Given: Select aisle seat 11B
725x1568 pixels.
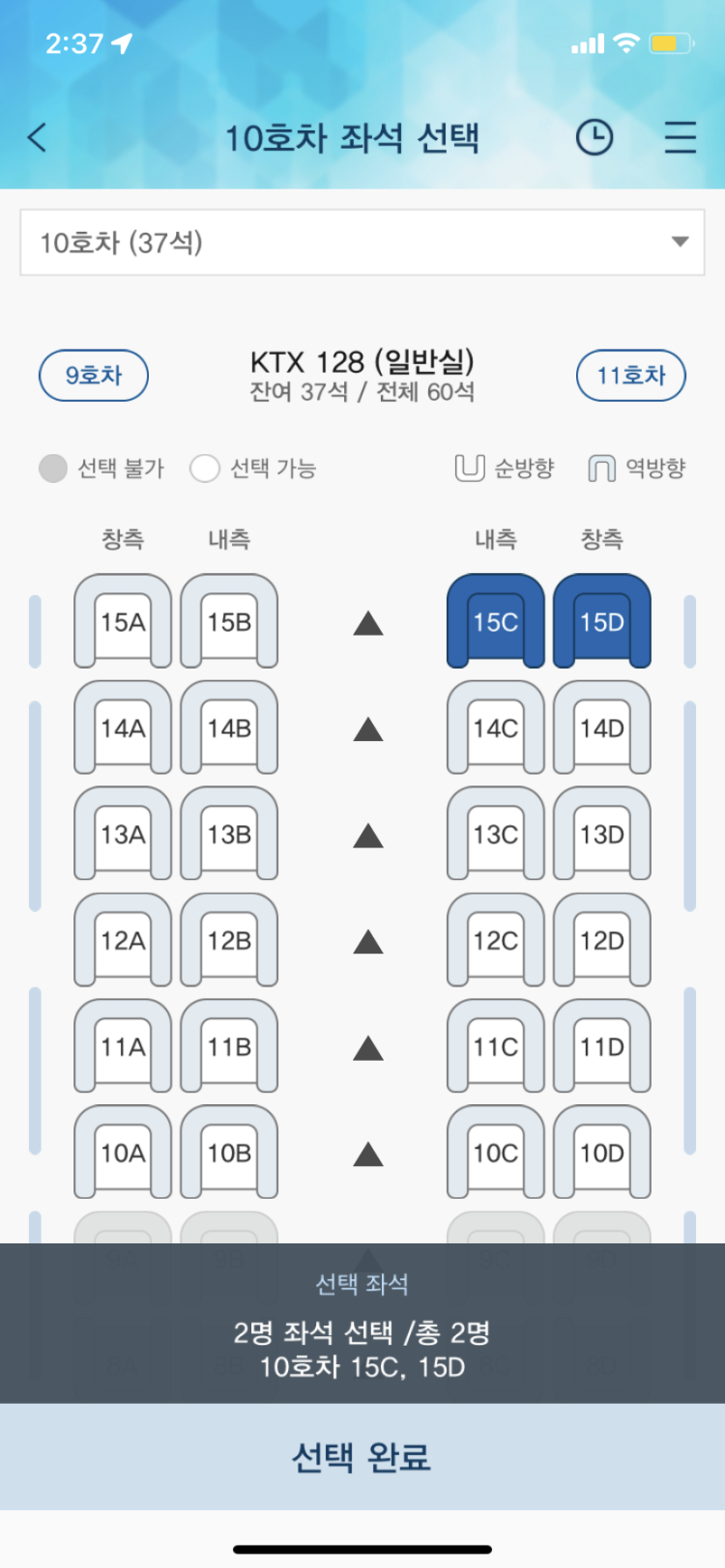Looking at the screenshot, I should click(x=228, y=1046).
